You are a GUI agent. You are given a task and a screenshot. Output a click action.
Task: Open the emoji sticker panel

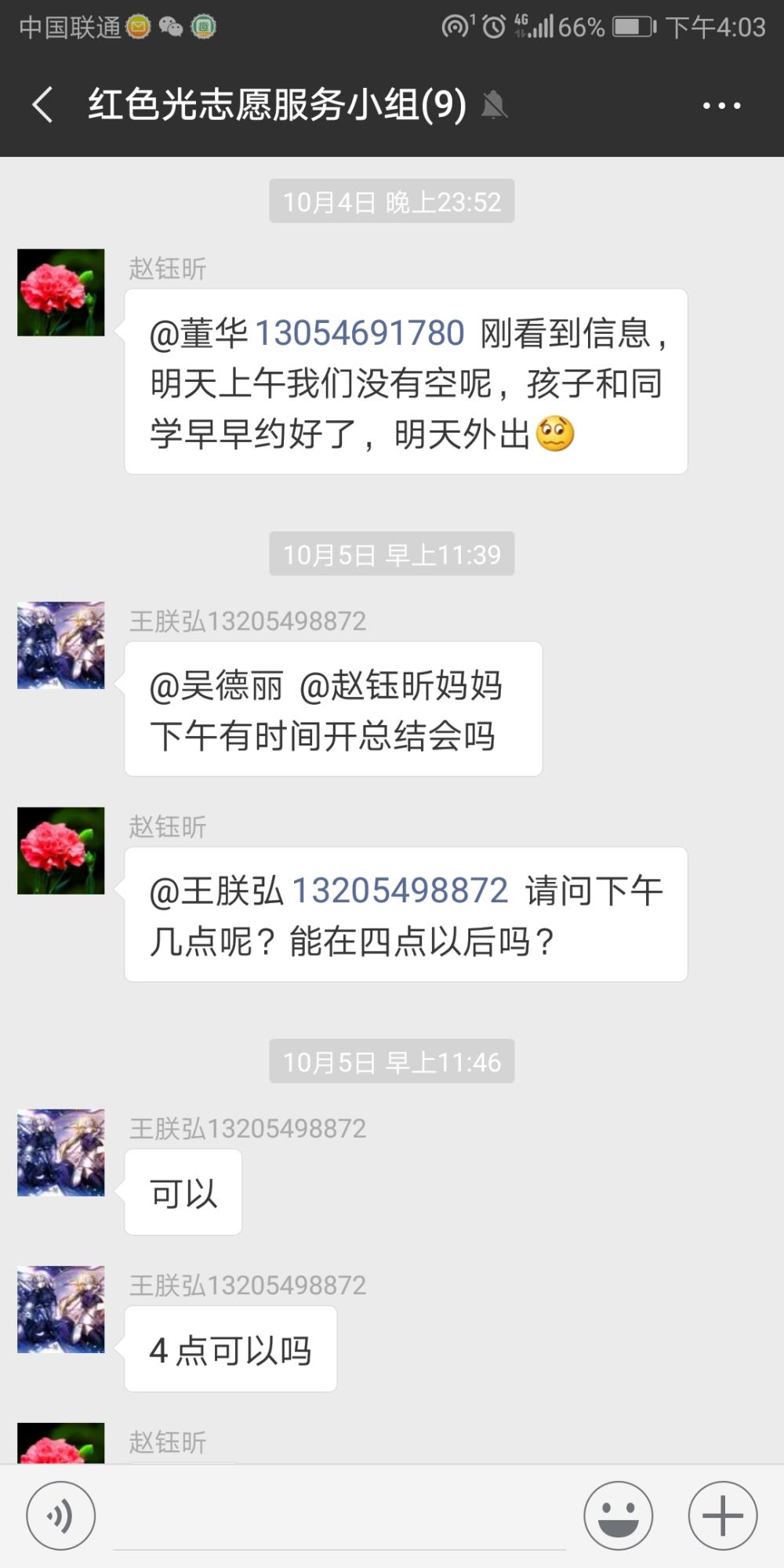(x=618, y=1515)
